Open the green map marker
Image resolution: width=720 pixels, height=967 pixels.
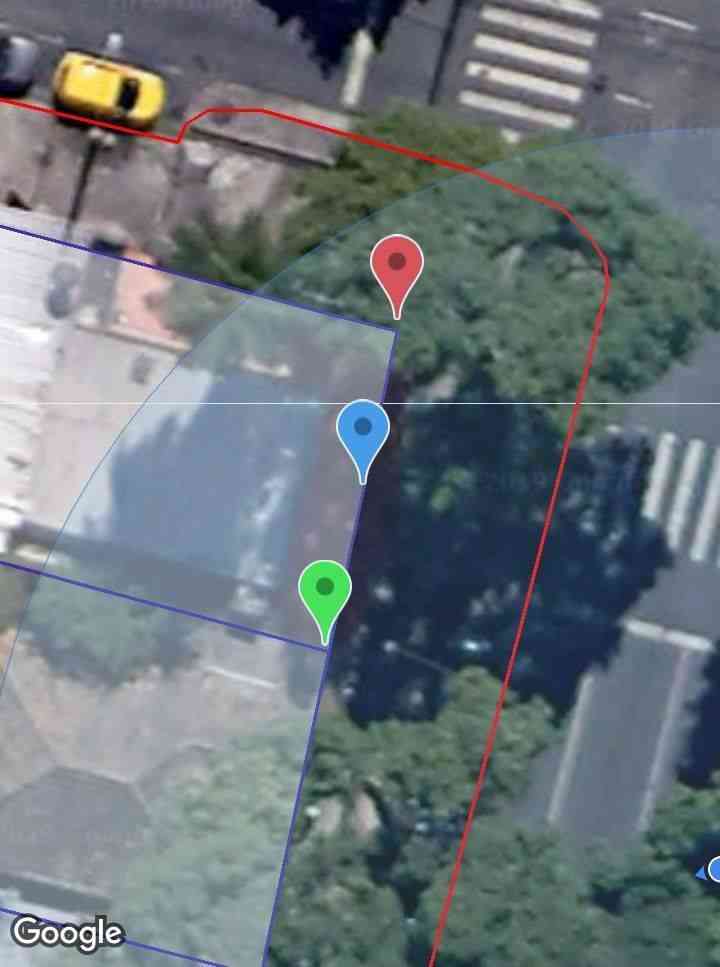325,591
